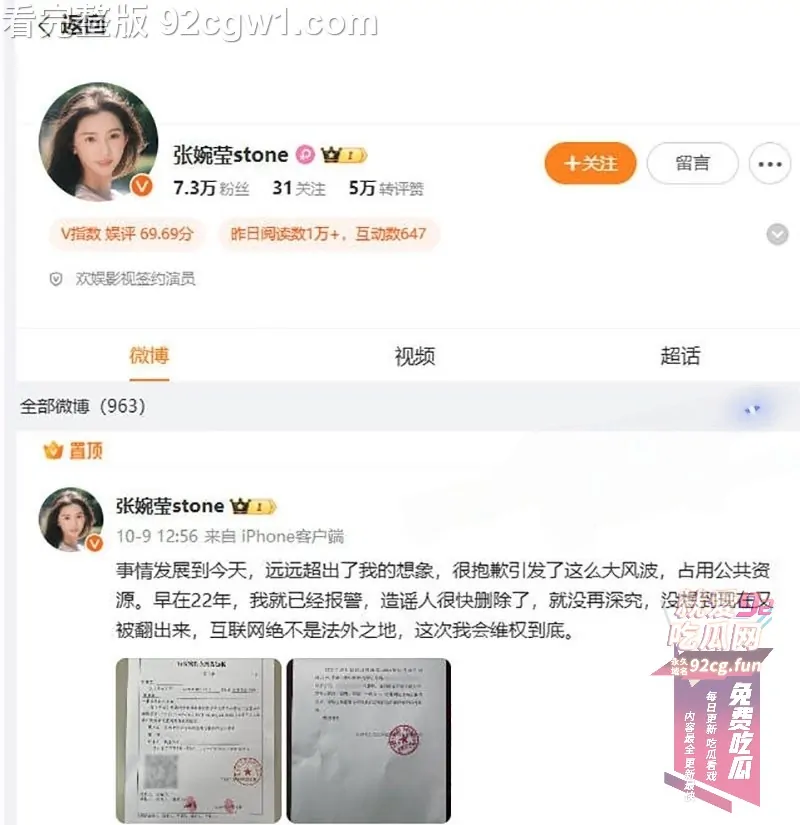
Task: Open the three-dot more options menu
Action: 769,165
